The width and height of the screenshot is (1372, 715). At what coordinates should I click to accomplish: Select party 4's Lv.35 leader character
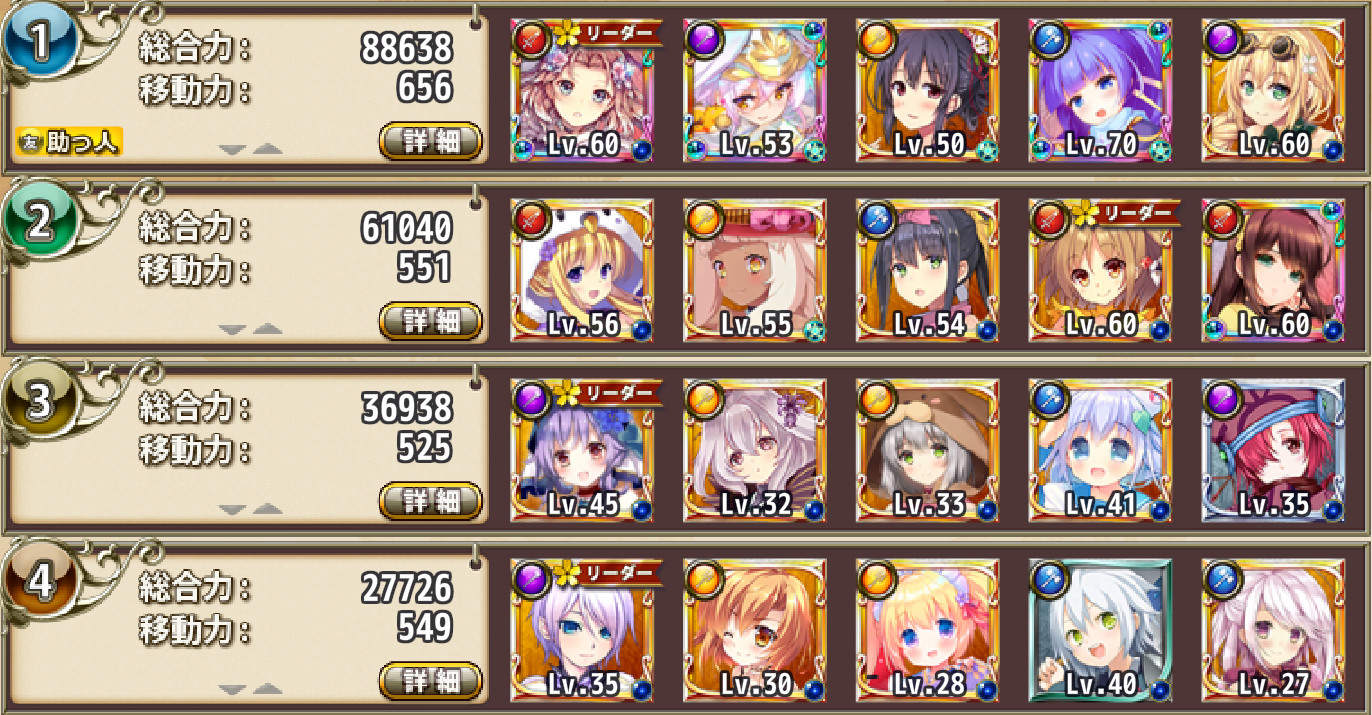(582, 630)
